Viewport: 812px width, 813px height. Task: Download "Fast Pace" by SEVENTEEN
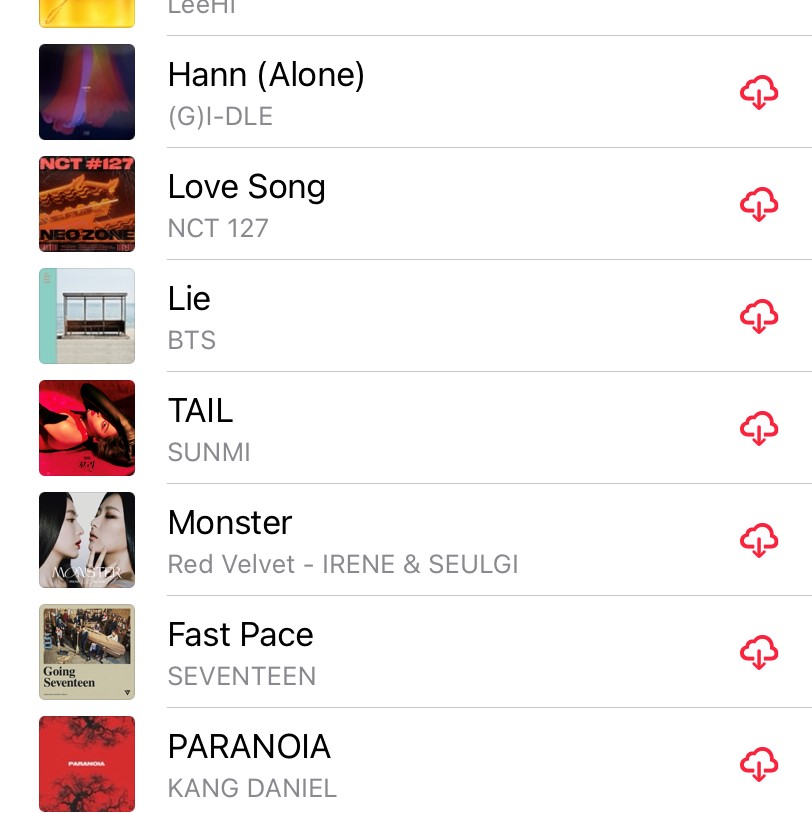click(x=759, y=652)
